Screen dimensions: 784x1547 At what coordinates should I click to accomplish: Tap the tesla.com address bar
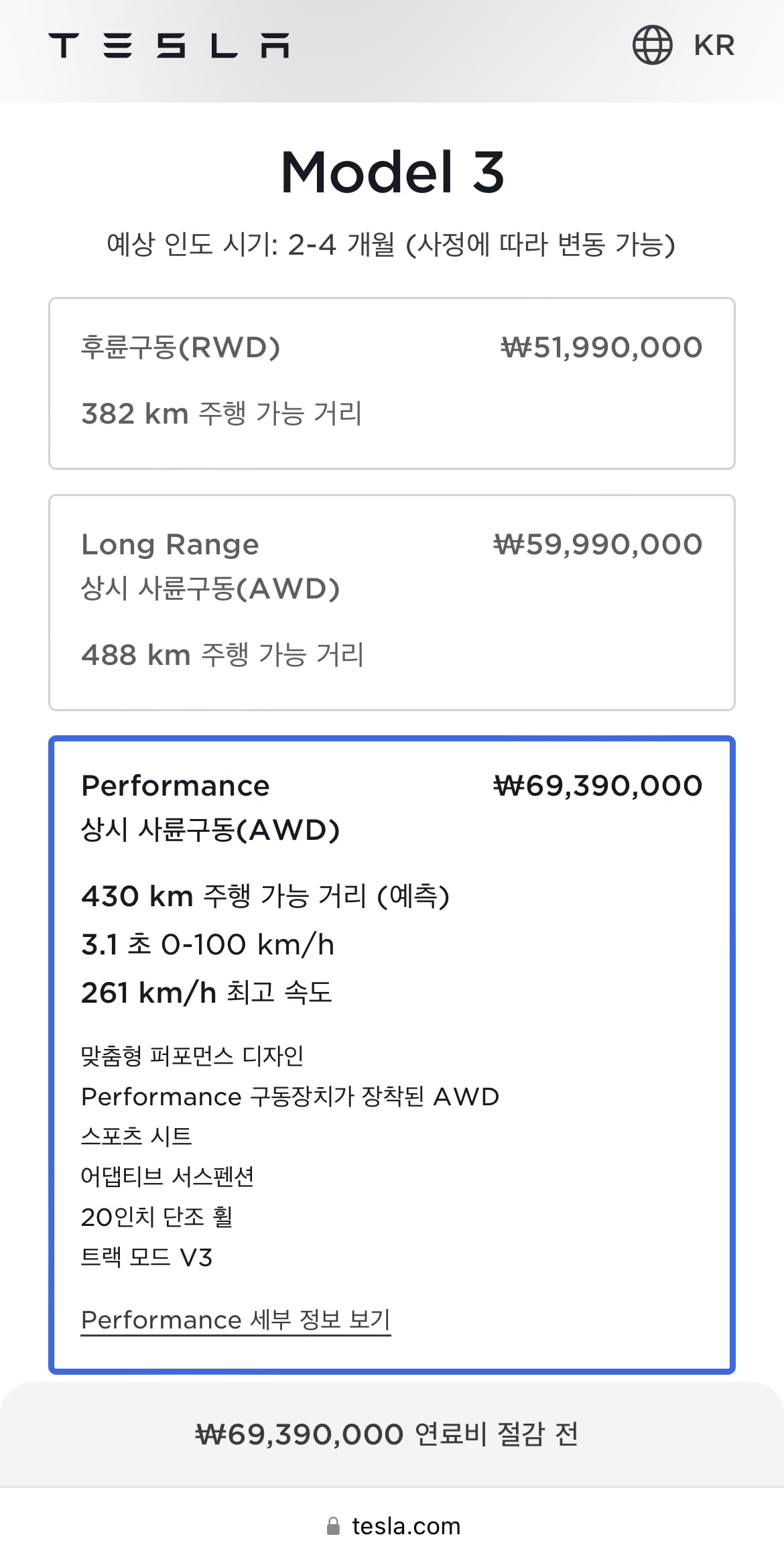pyautogui.click(x=393, y=1526)
